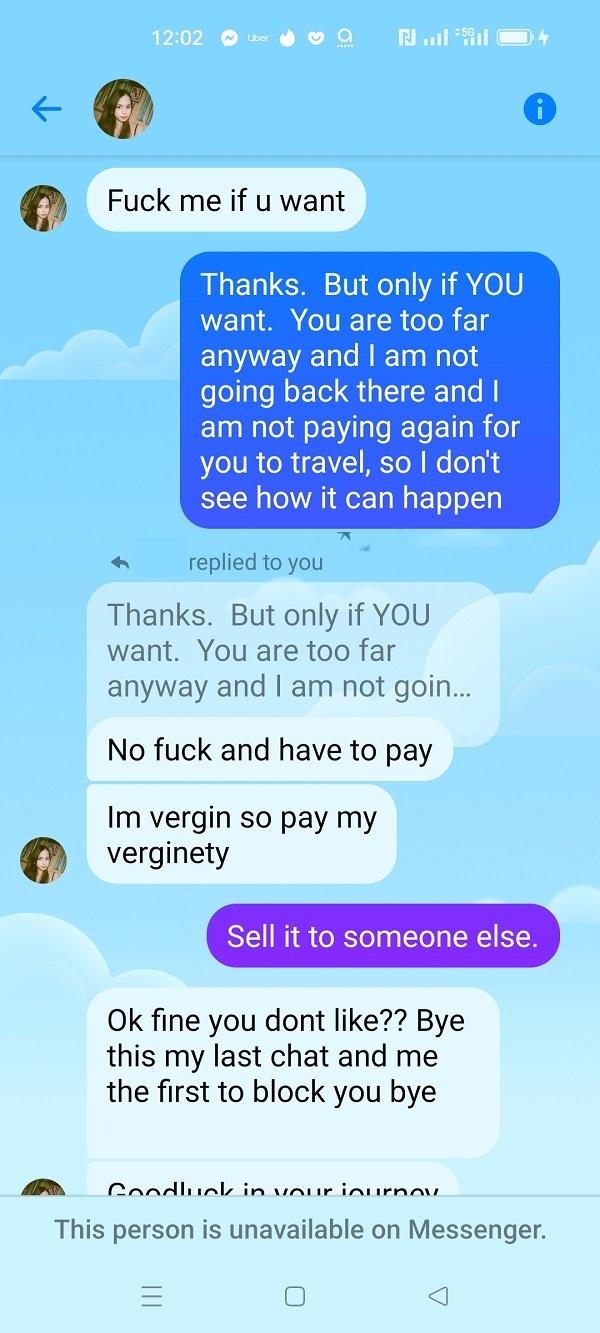This screenshot has height=1333, width=600.
Task: Open the contact's profile picture in header
Action: (123, 109)
